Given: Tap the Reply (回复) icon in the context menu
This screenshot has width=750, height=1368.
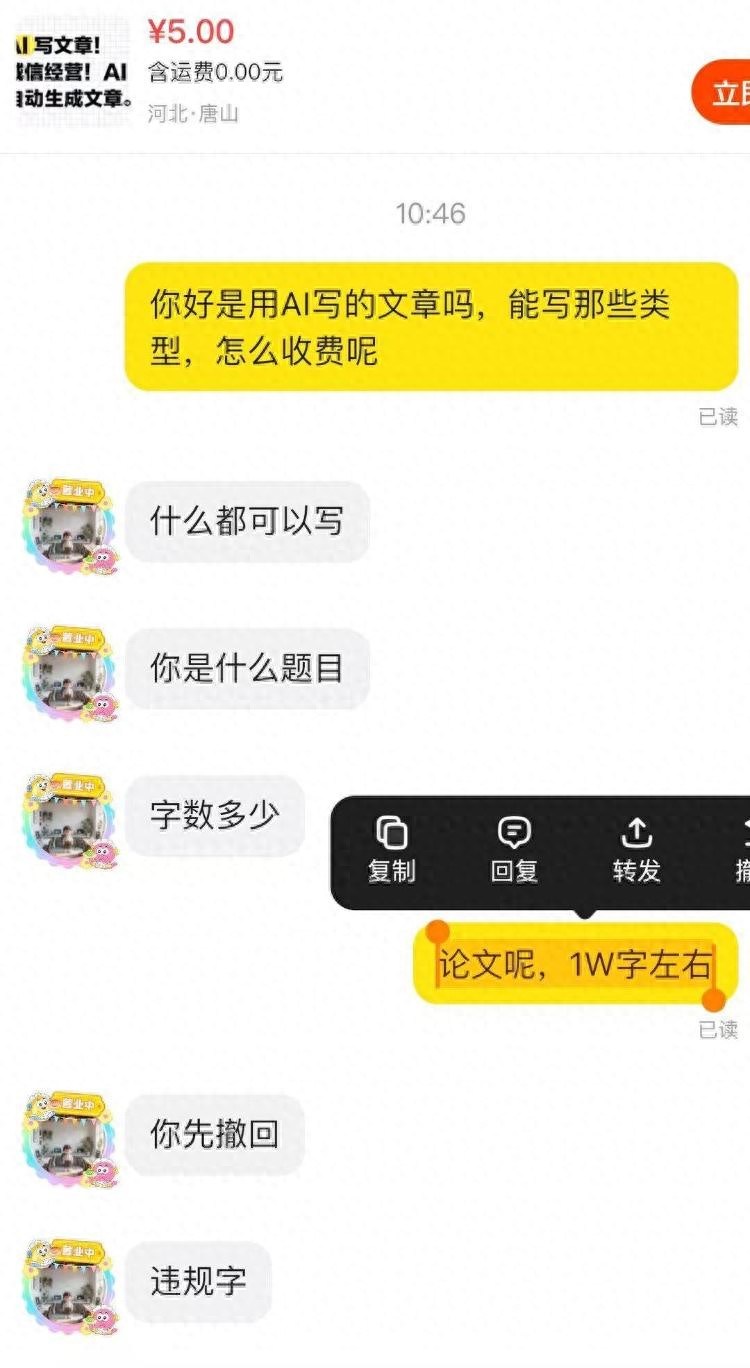Looking at the screenshot, I should 514,850.
